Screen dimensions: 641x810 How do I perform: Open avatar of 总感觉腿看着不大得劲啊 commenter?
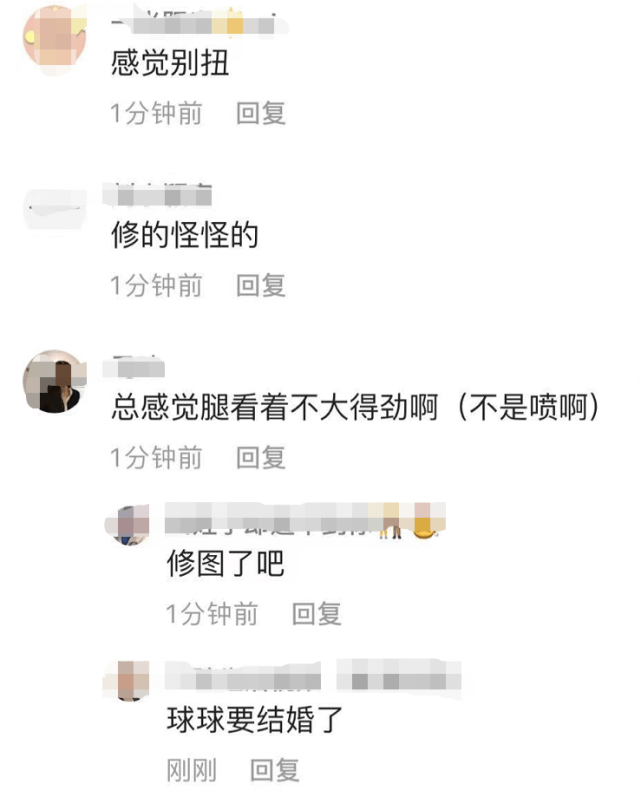52,382
